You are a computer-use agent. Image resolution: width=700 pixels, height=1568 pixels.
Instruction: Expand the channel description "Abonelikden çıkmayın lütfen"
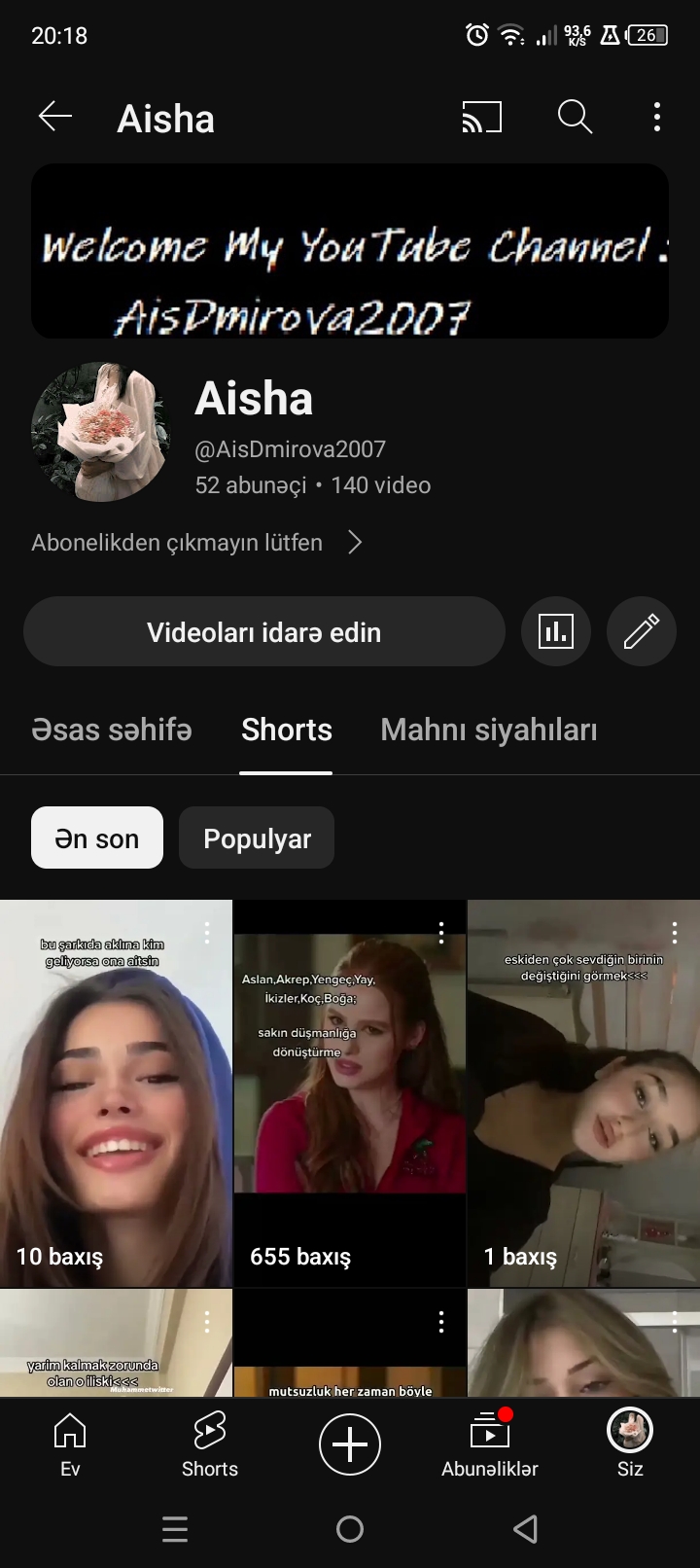(197, 543)
